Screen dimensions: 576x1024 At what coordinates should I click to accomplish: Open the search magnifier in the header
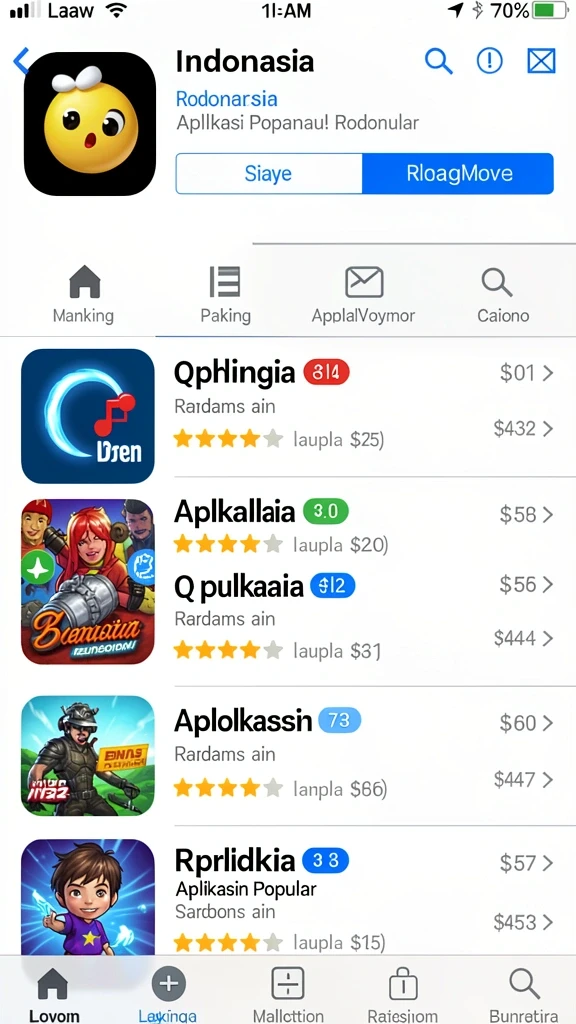tap(438, 61)
